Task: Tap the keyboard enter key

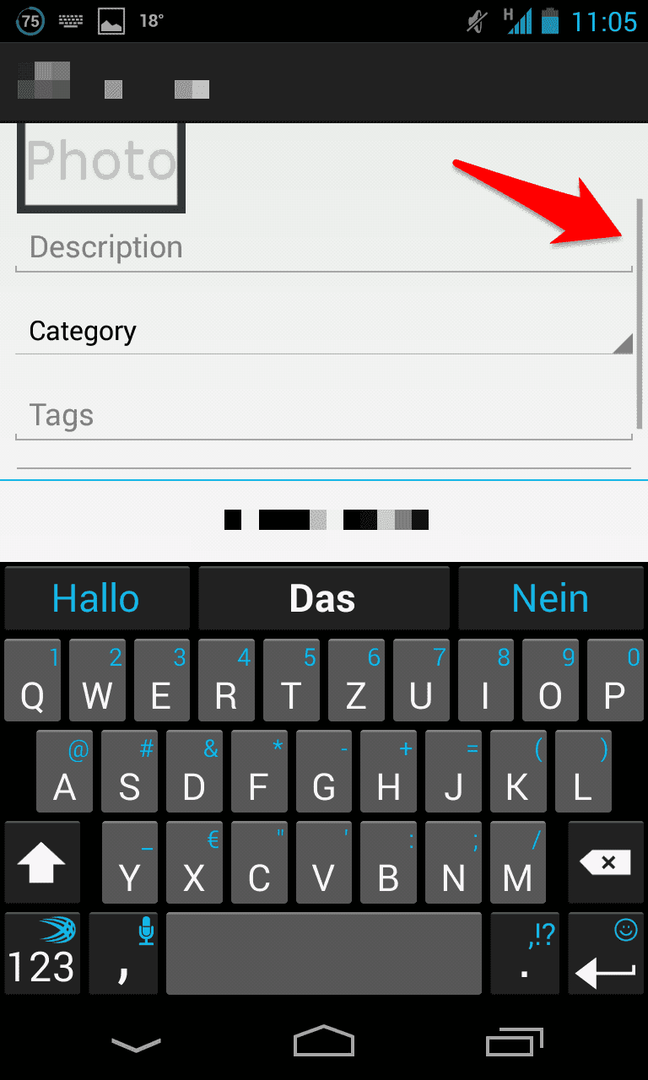Action: coord(605,954)
